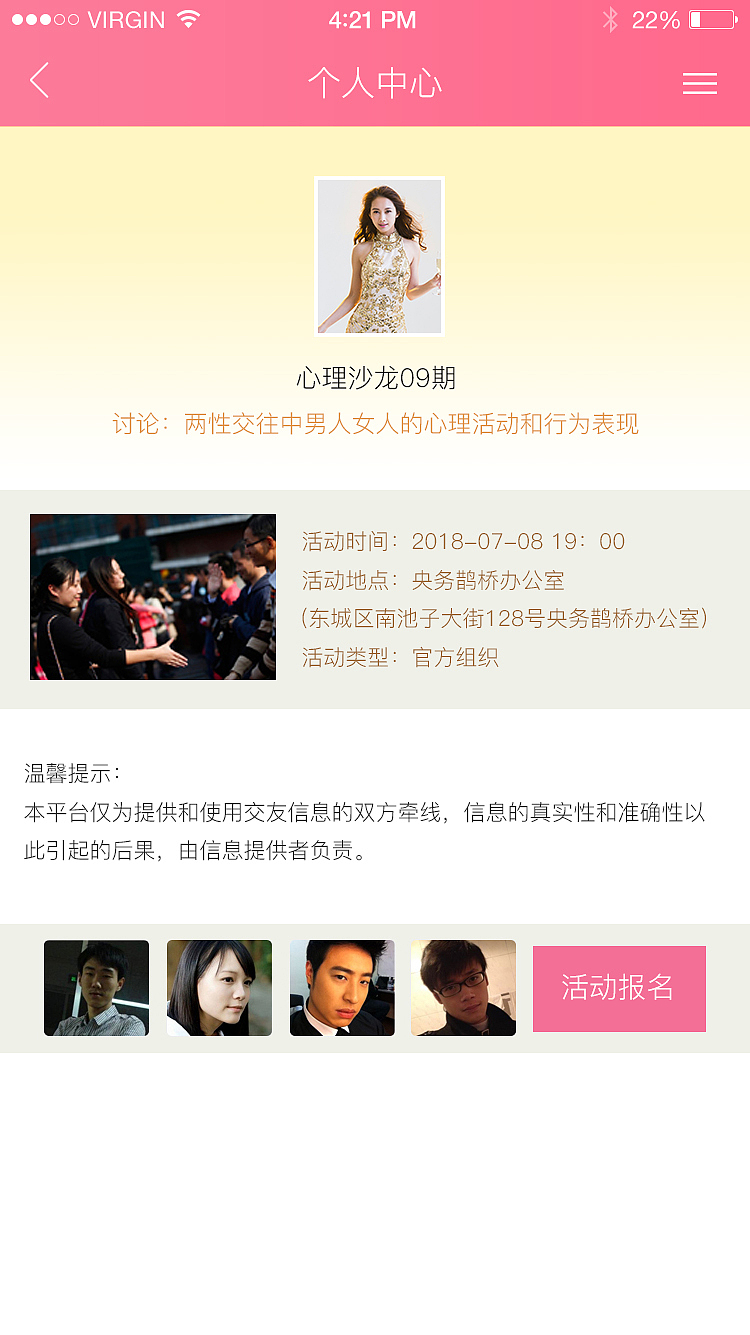Tap the first participant avatar
The image size is (750, 1335).
point(96,987)
